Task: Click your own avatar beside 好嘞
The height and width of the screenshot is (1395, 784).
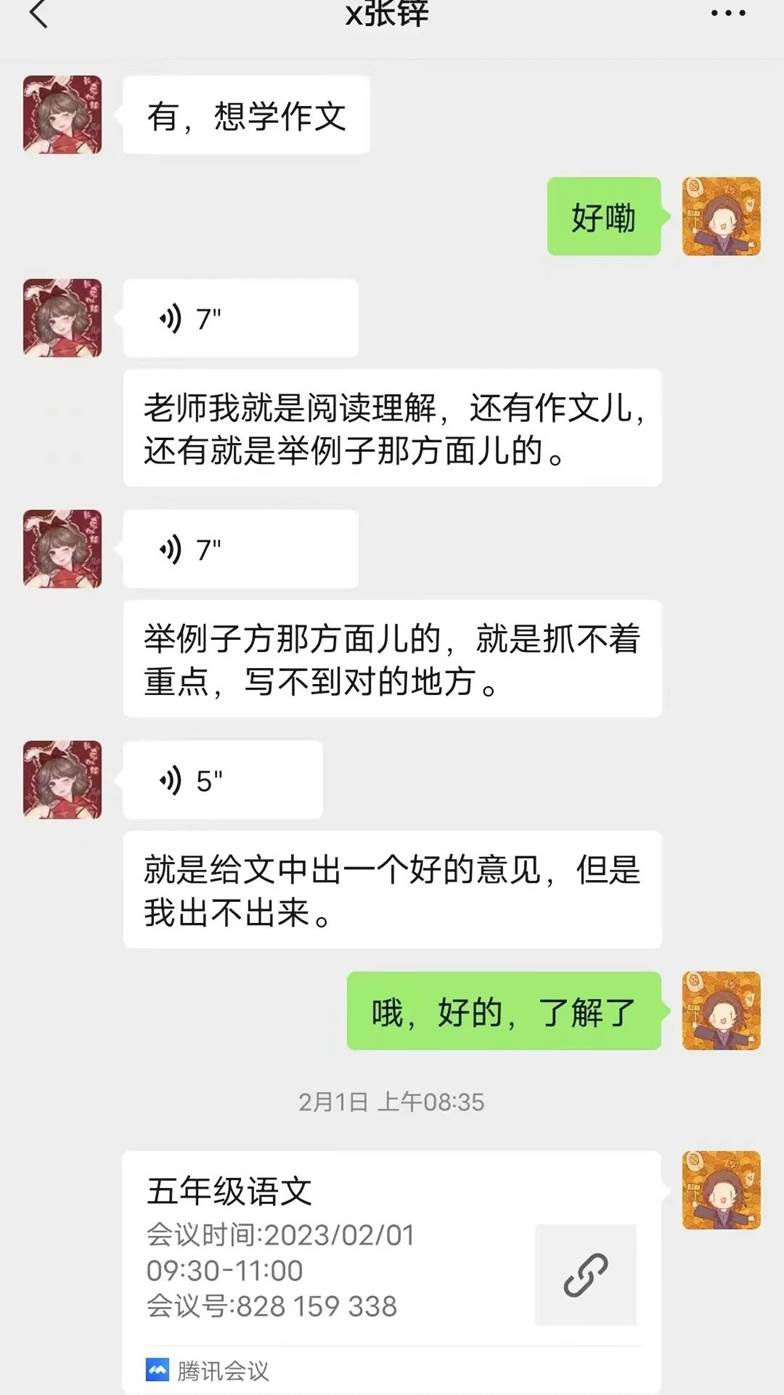Action: pos(721,217)
